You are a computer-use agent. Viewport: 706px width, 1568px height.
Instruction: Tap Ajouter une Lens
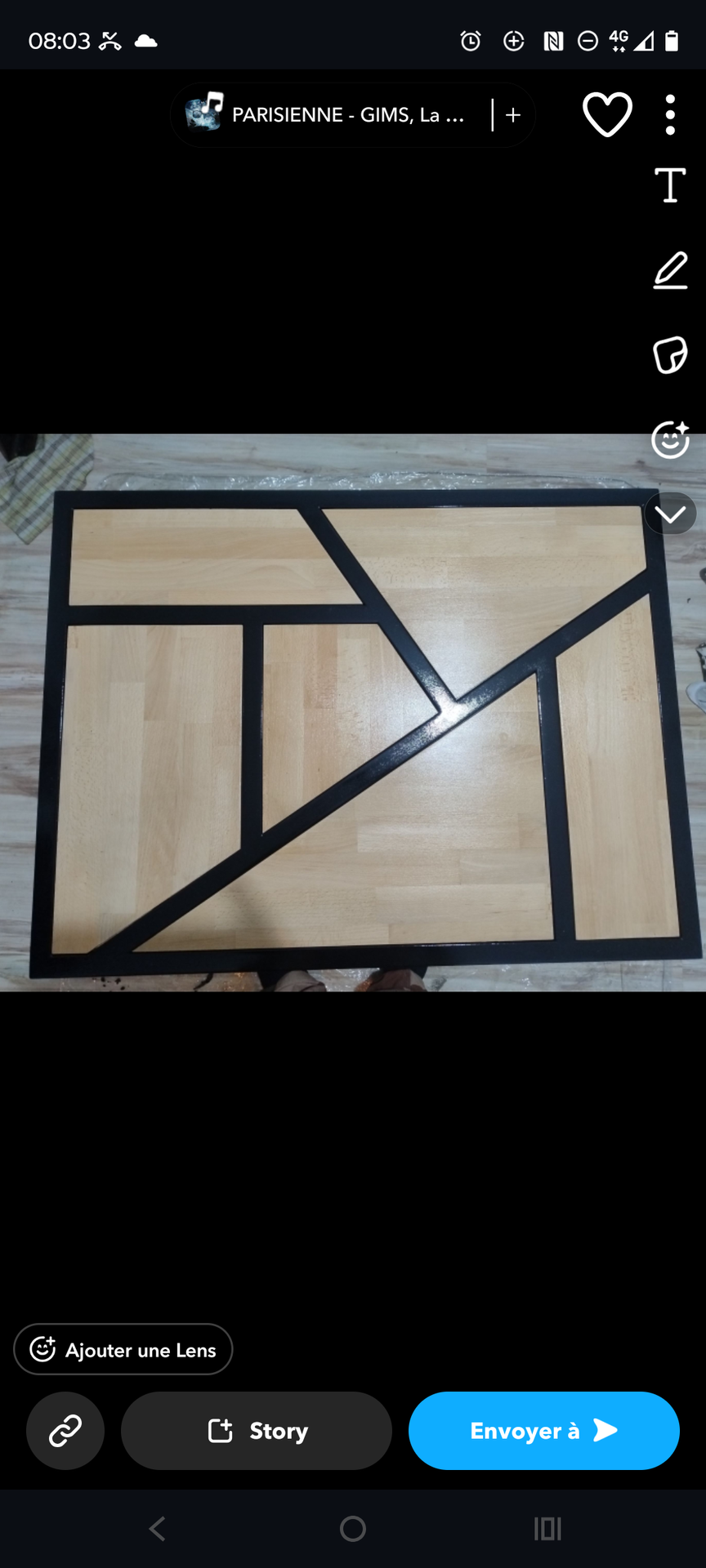click(x=123, y=1349)
